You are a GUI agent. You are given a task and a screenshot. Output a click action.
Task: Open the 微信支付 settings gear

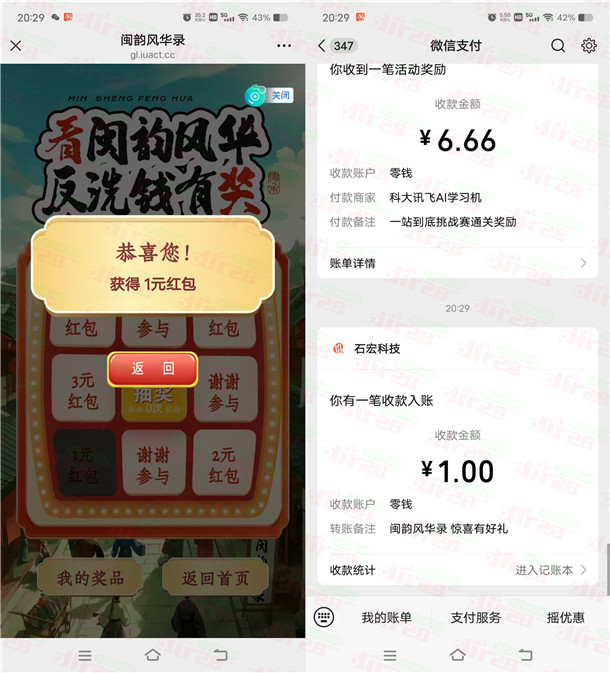coord(589,46)
